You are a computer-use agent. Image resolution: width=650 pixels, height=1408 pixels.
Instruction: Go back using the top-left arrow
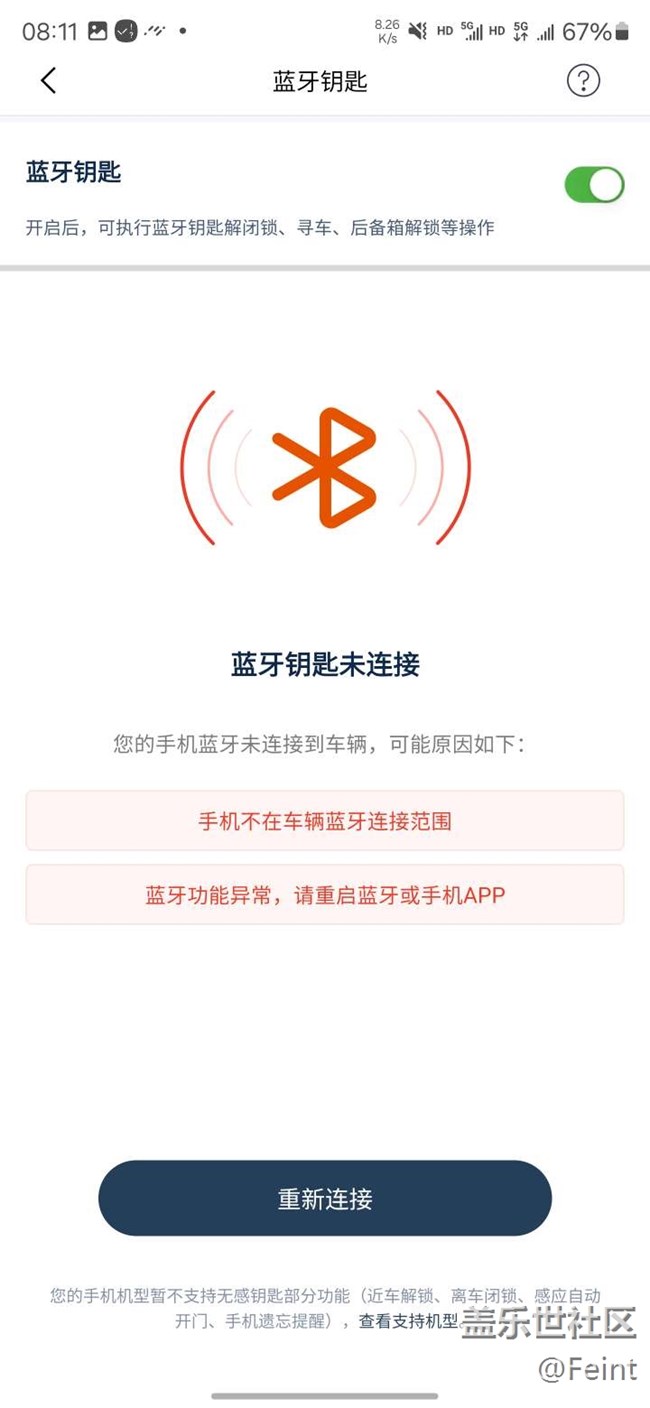pos(48,81)
